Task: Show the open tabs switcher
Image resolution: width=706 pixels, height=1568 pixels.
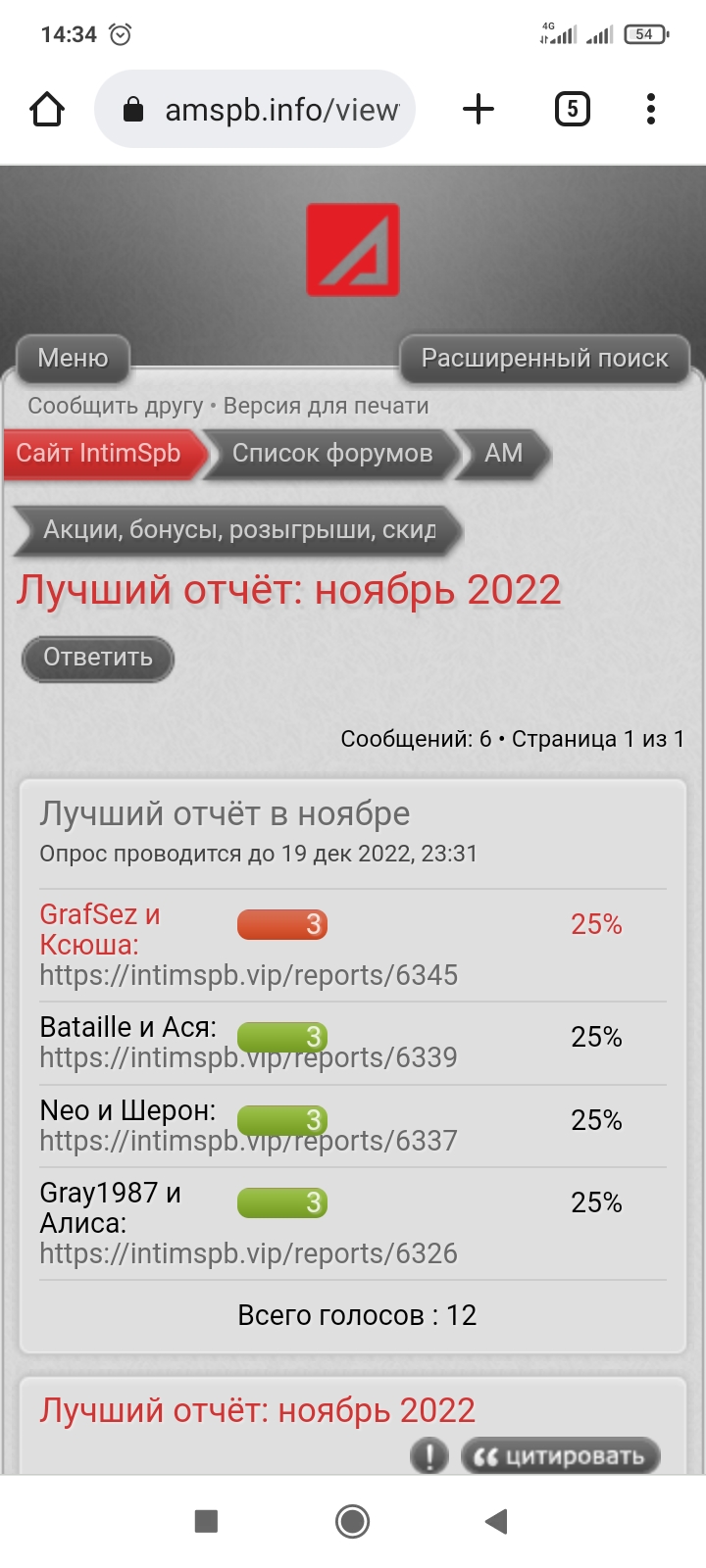Action: click(x=573, y=109)
